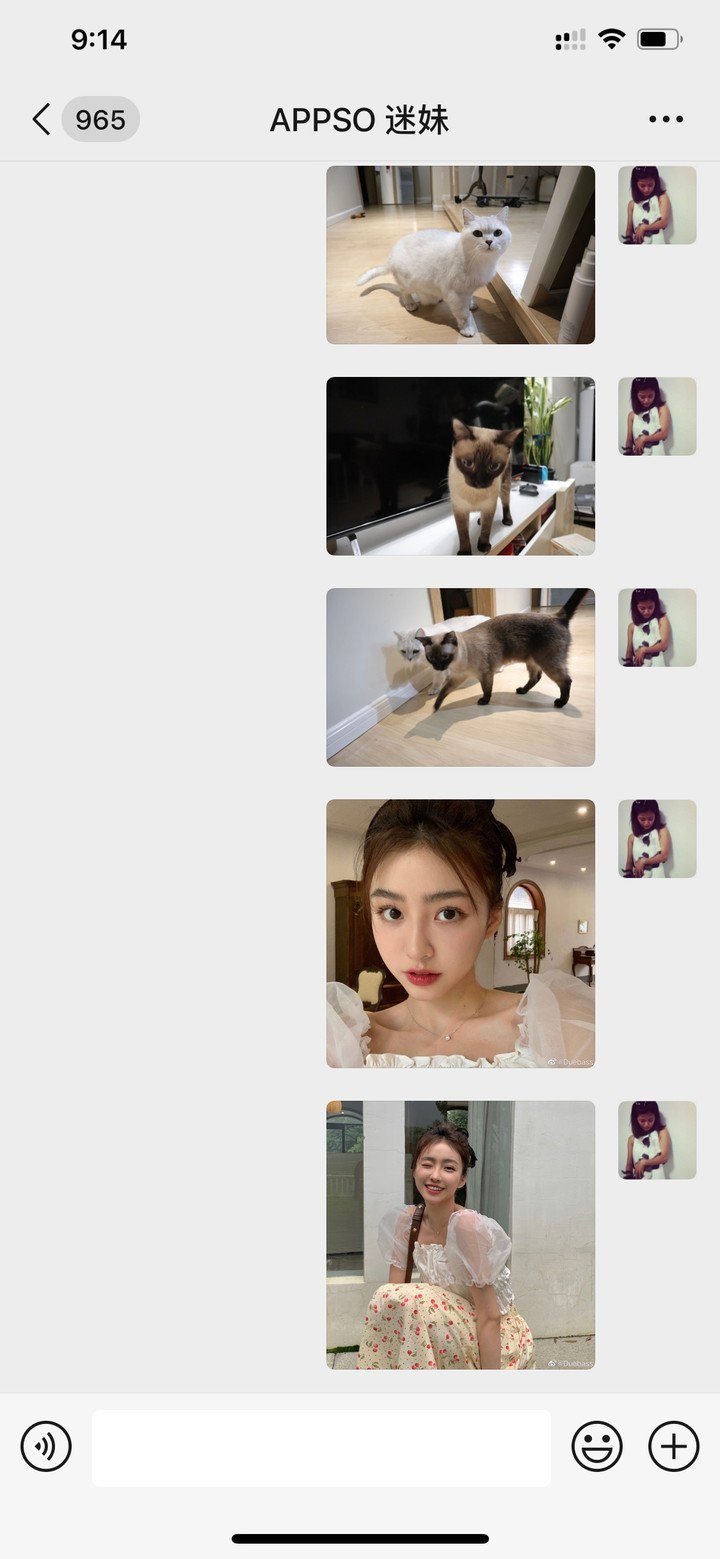Screen dimensions: 720x1559
Task: Switch to voice message input
Action: click(x=46, y=1446)
